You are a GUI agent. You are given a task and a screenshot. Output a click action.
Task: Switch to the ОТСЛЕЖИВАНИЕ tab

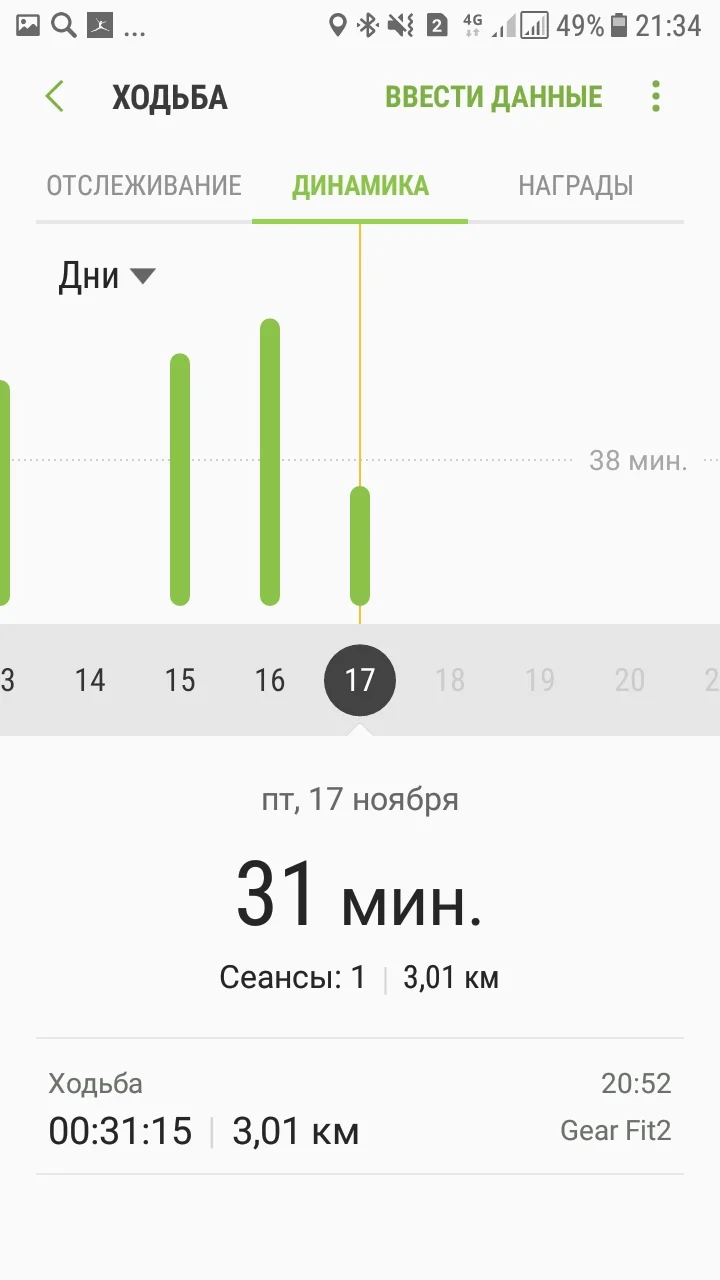[x=144, y=186]
